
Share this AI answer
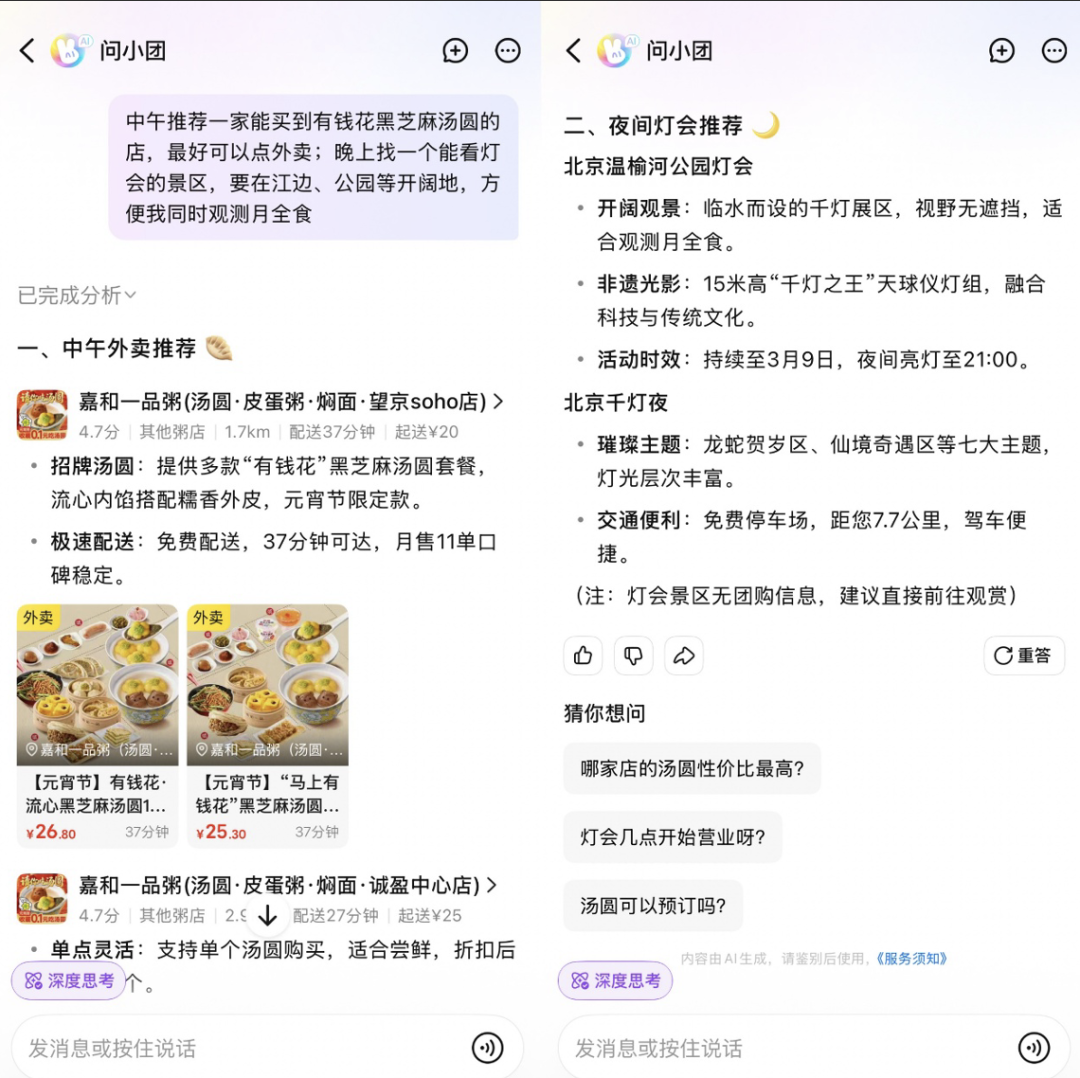point(684,656)
